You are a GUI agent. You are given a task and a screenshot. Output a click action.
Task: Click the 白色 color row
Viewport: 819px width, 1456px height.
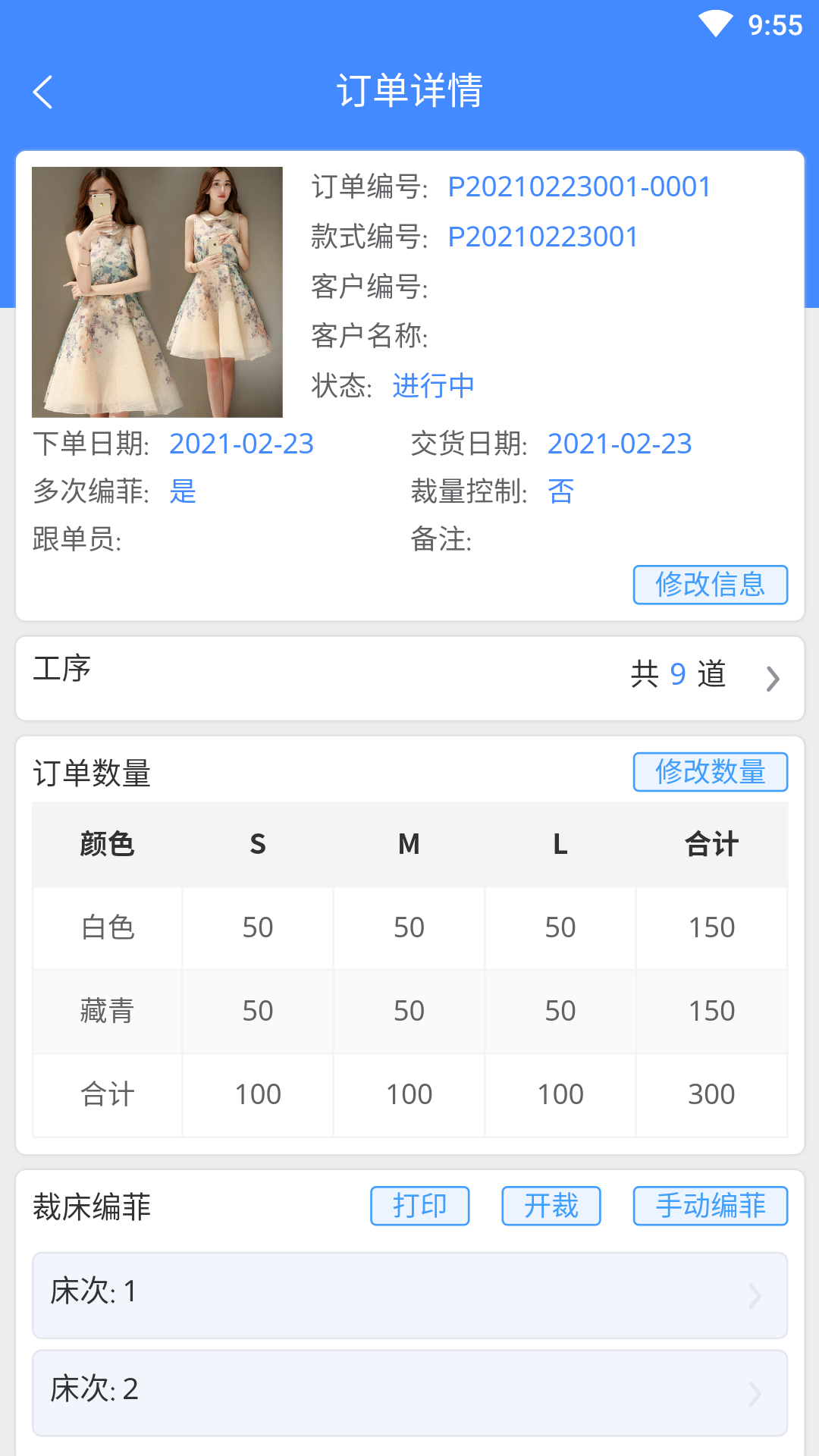(106, 927)
